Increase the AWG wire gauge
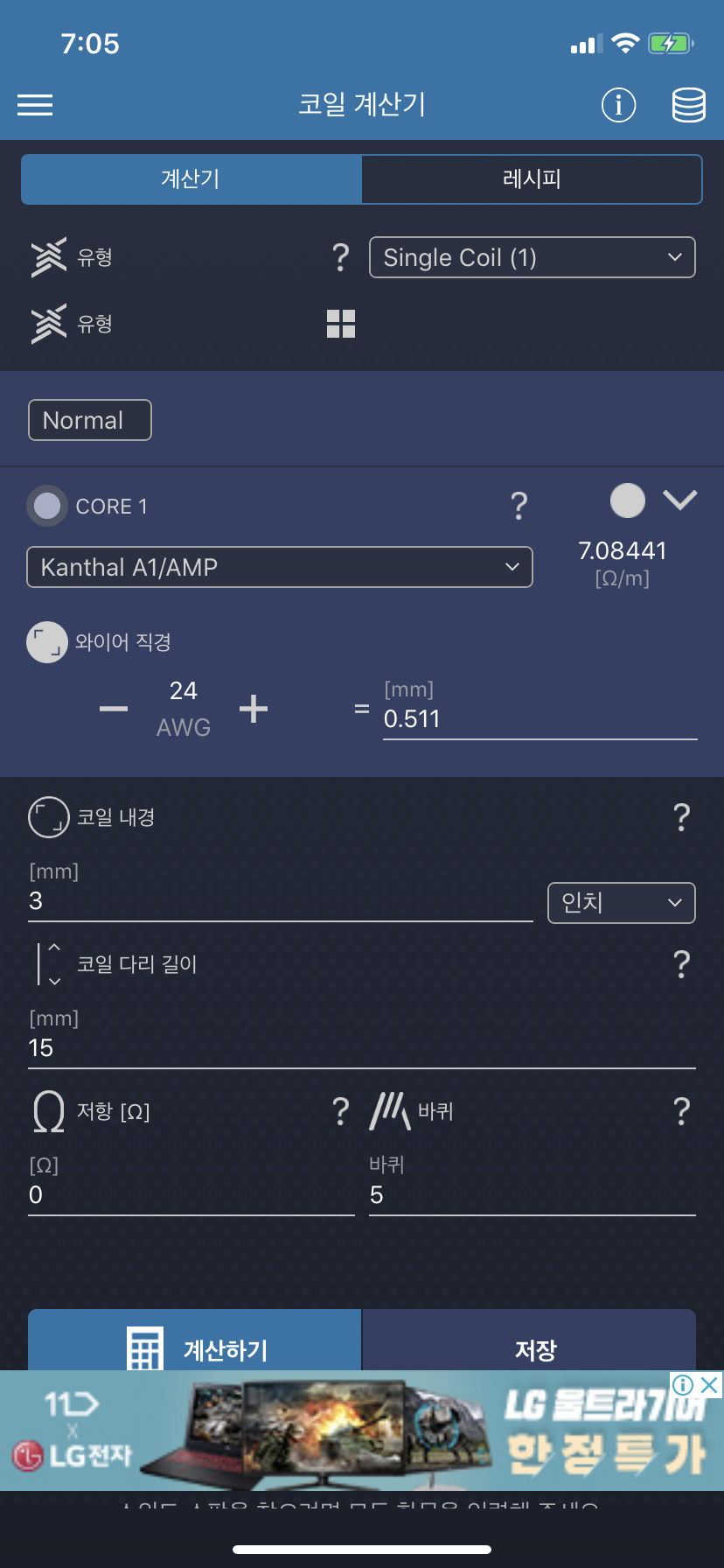Viewport: 724px width, 1568px height. [x=254, y=709]
